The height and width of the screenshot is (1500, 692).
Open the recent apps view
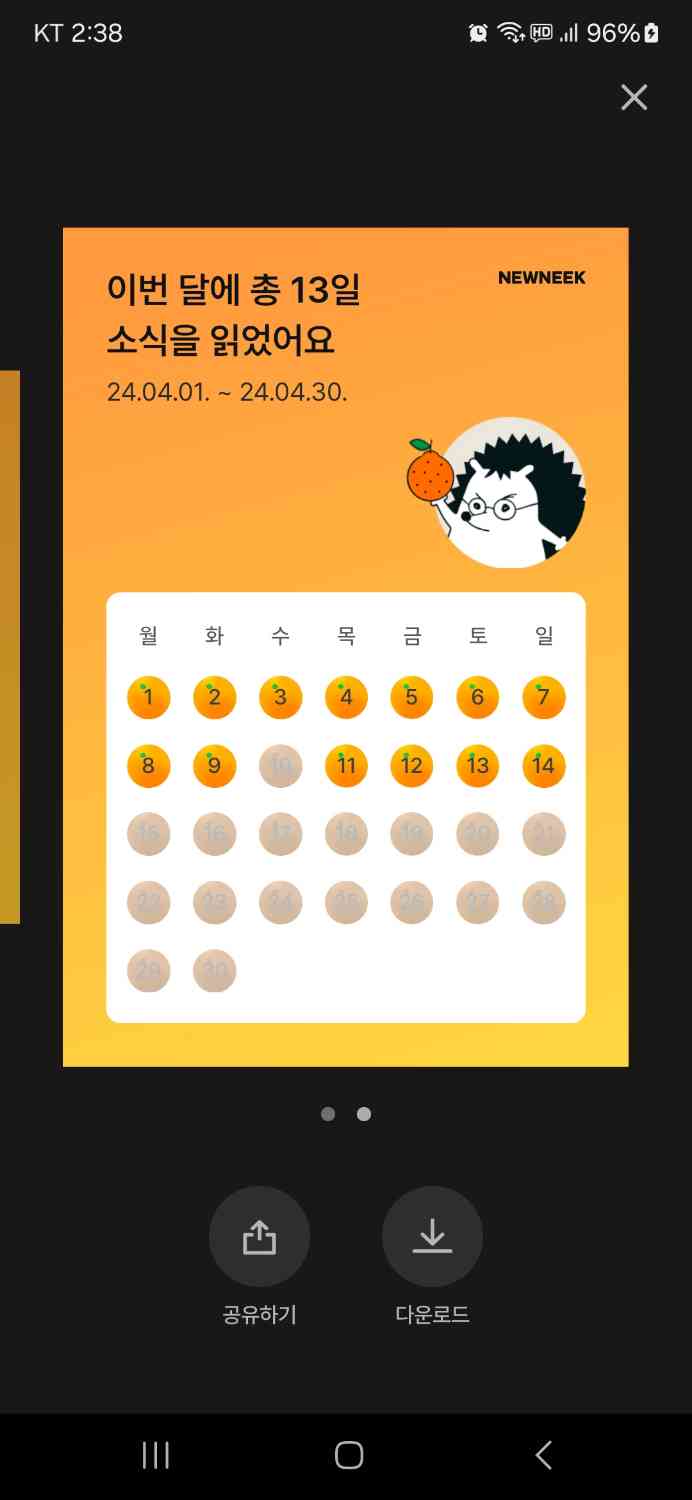pos(155,1455)
